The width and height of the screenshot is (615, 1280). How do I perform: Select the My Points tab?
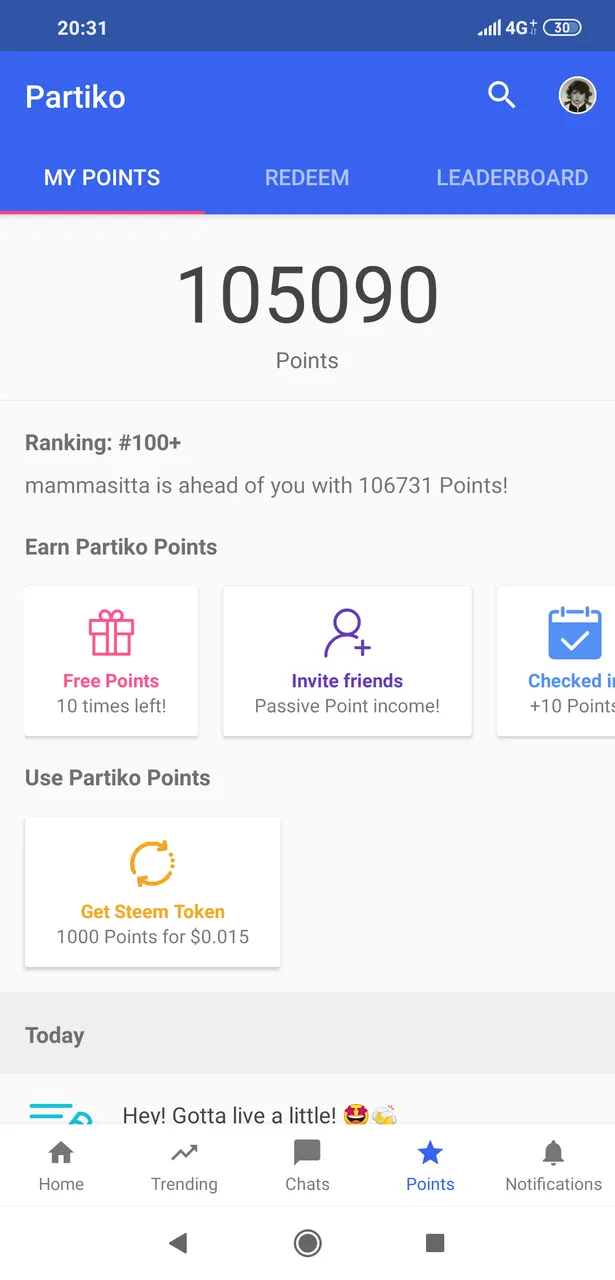click(x=102, y=178)
